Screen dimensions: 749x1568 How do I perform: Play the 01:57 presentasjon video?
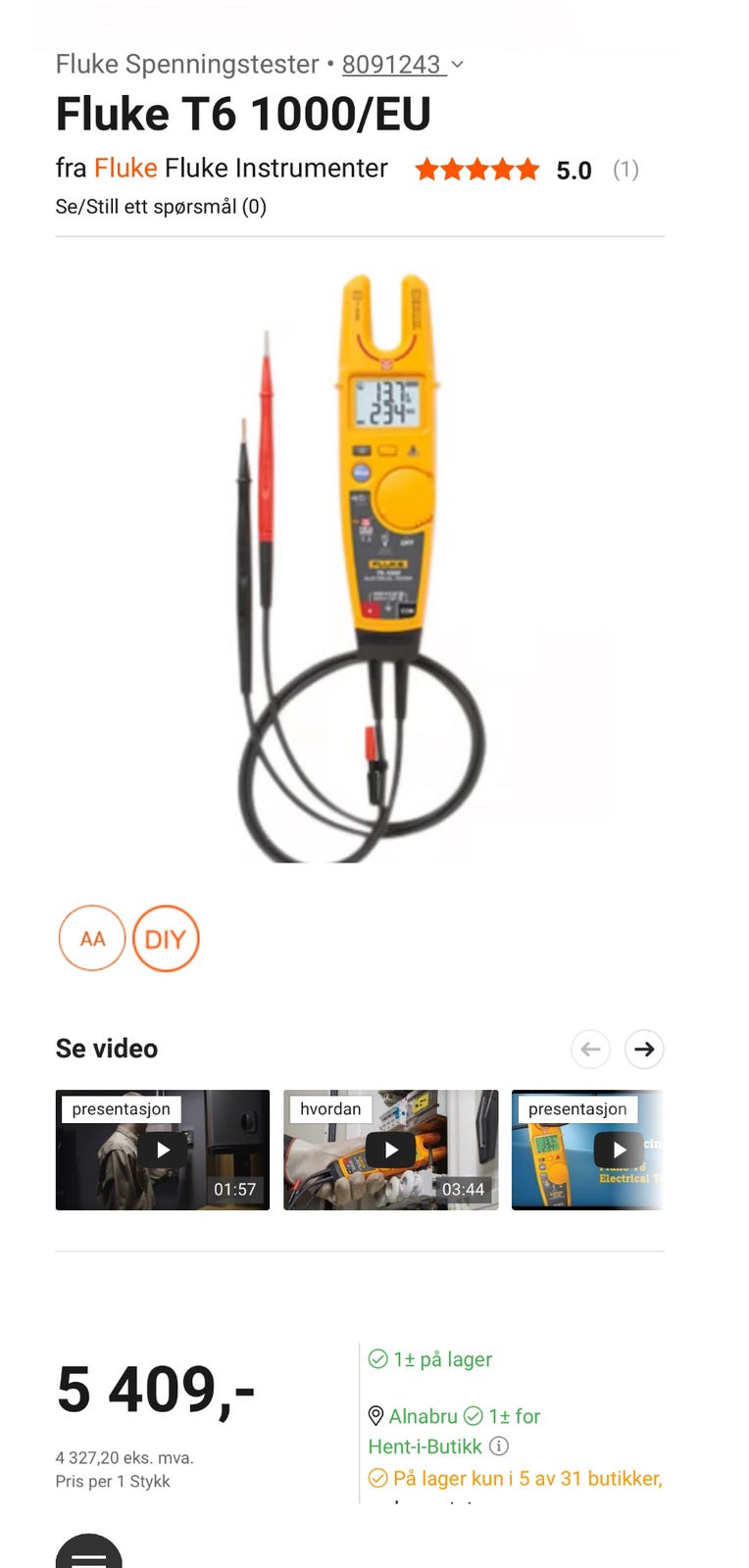click(x=163, y=1150)
